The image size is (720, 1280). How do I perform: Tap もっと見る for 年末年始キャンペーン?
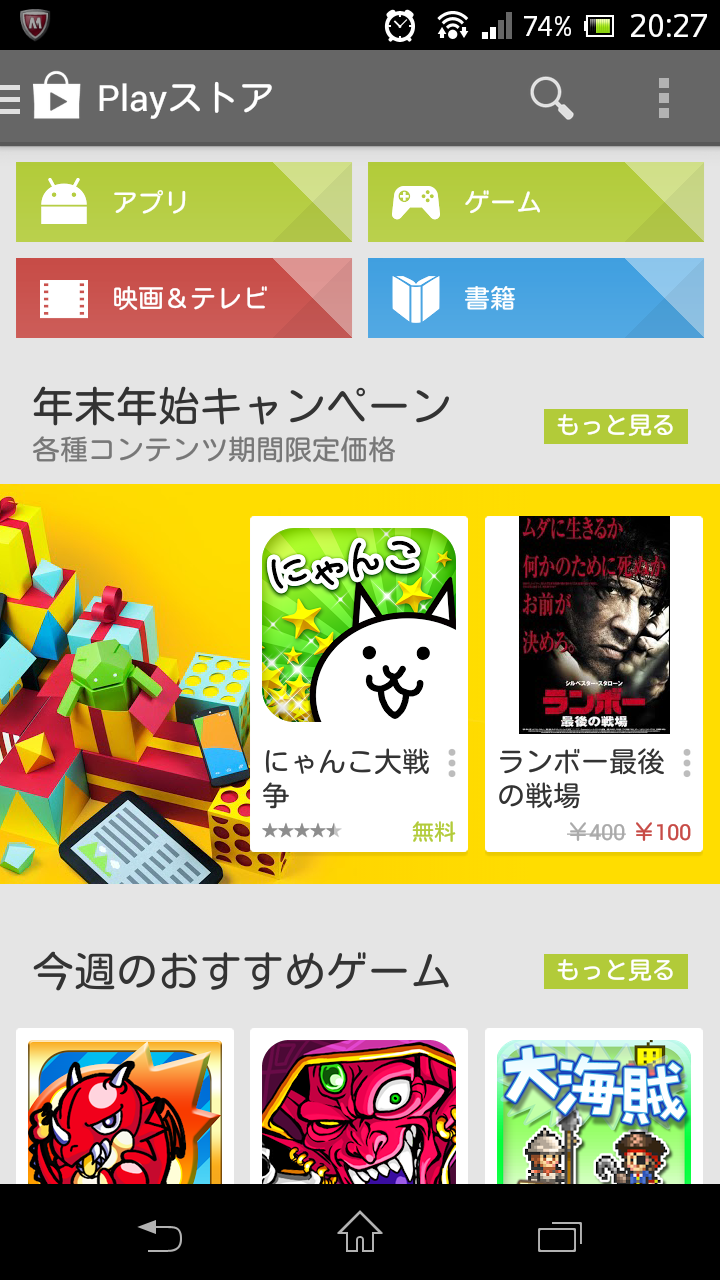[x=616, y=426]
